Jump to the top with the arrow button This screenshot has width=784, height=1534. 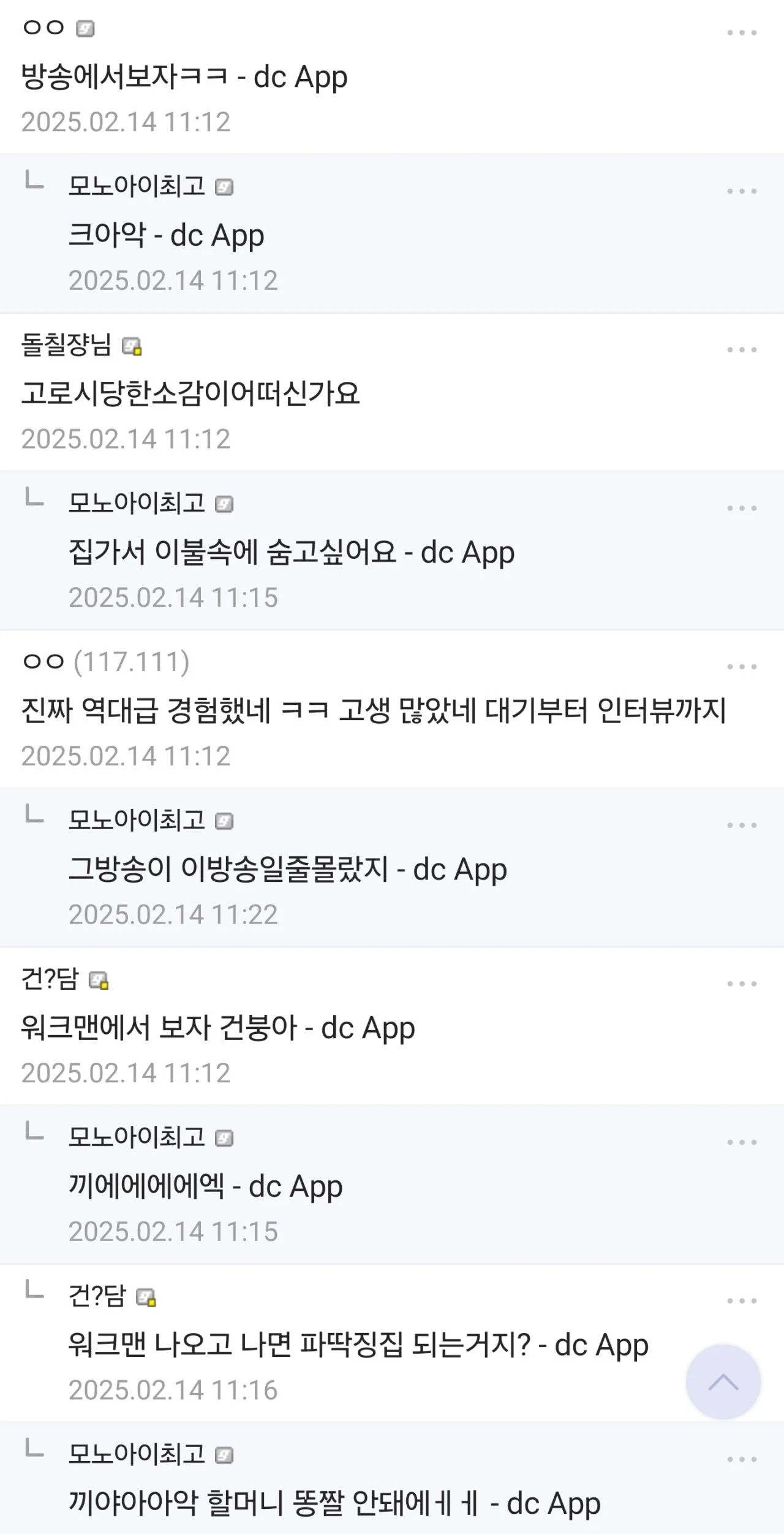(x=723, y=1382)
